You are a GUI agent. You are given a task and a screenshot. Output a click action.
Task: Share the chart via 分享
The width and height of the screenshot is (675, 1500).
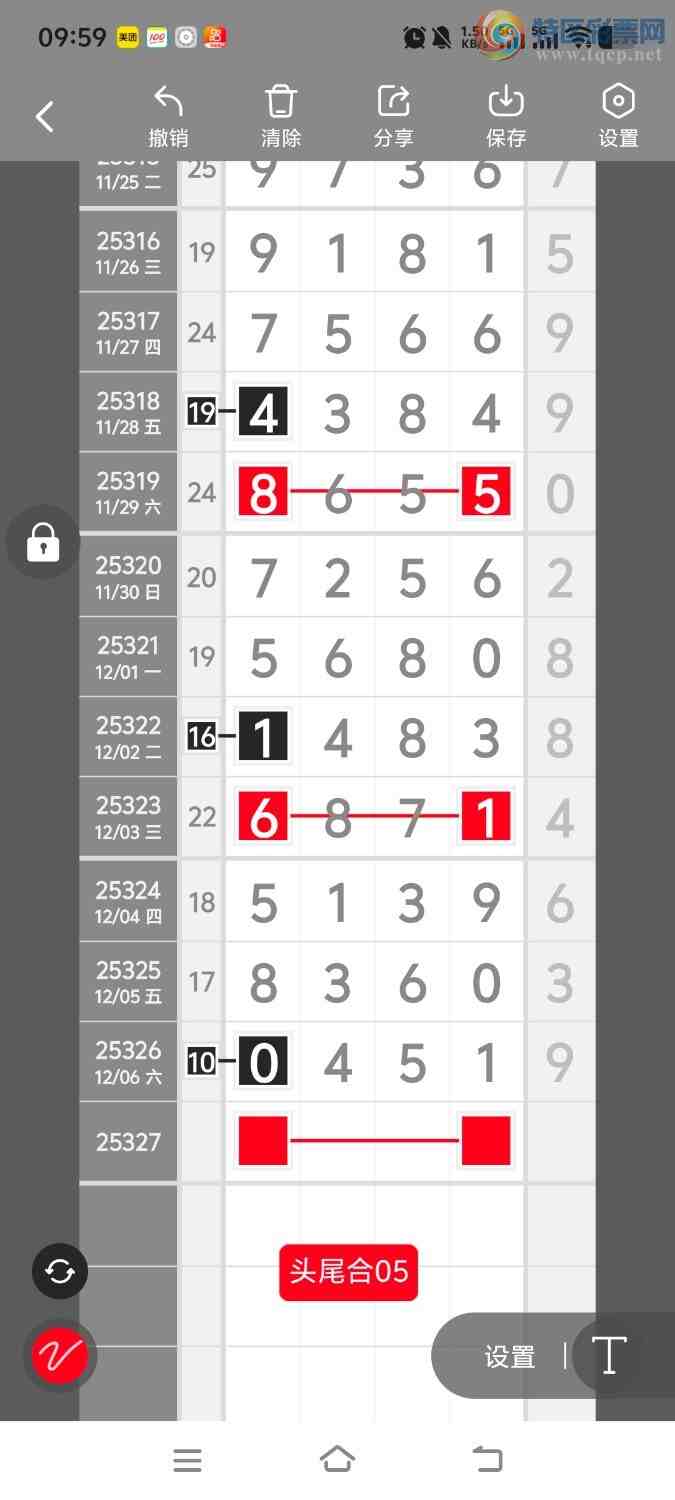tap(393, 117)
